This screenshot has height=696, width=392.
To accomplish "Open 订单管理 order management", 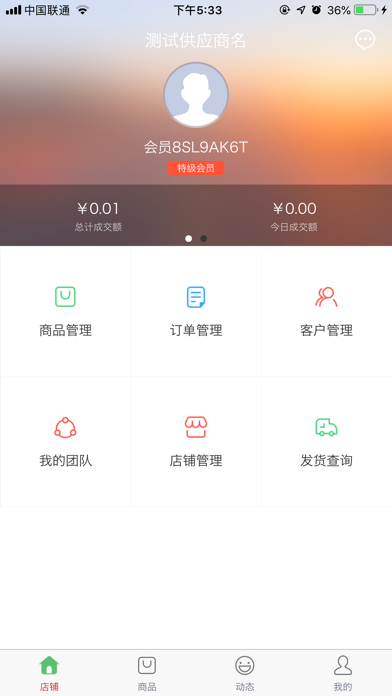I will (196, 312).
